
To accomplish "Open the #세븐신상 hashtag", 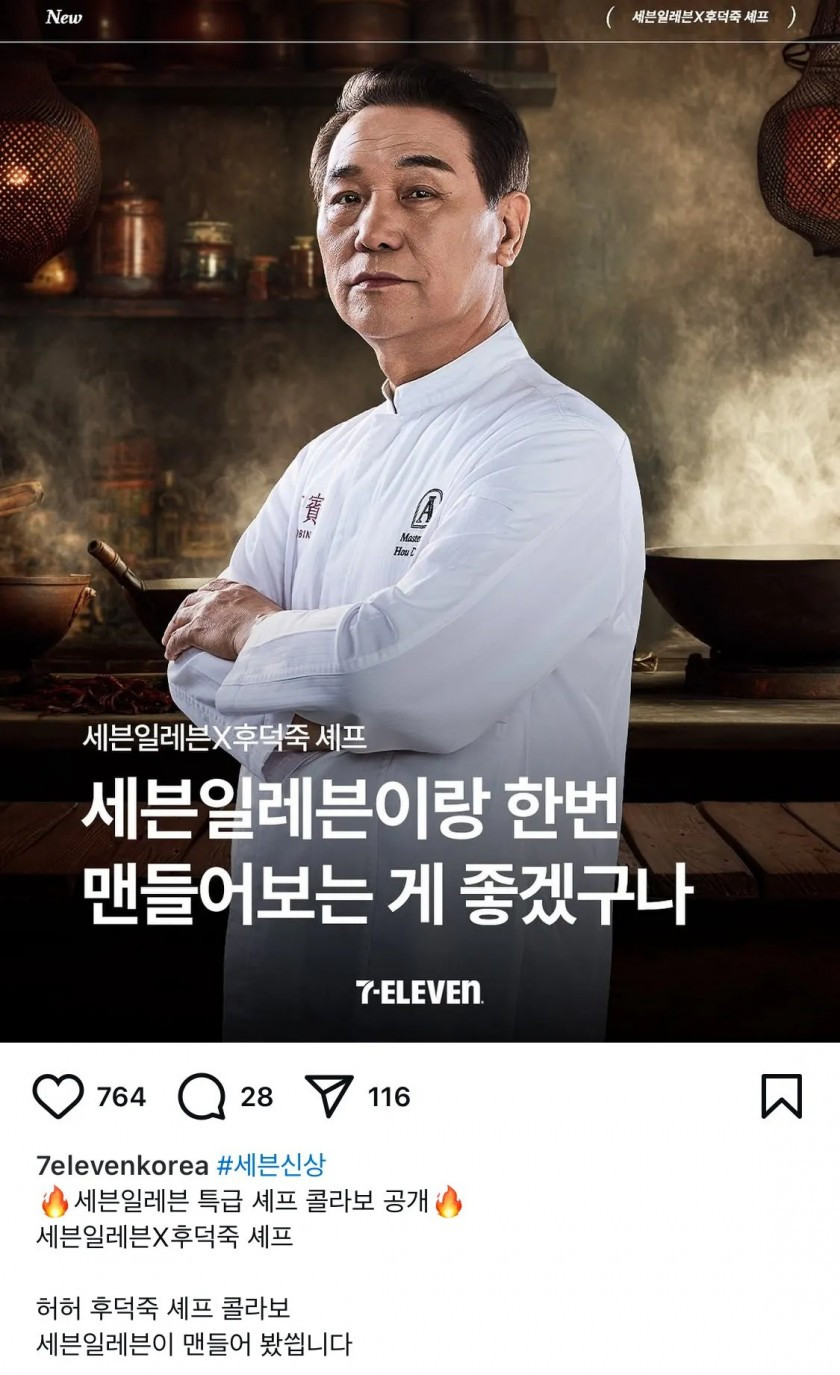I will pos(271,1165).
